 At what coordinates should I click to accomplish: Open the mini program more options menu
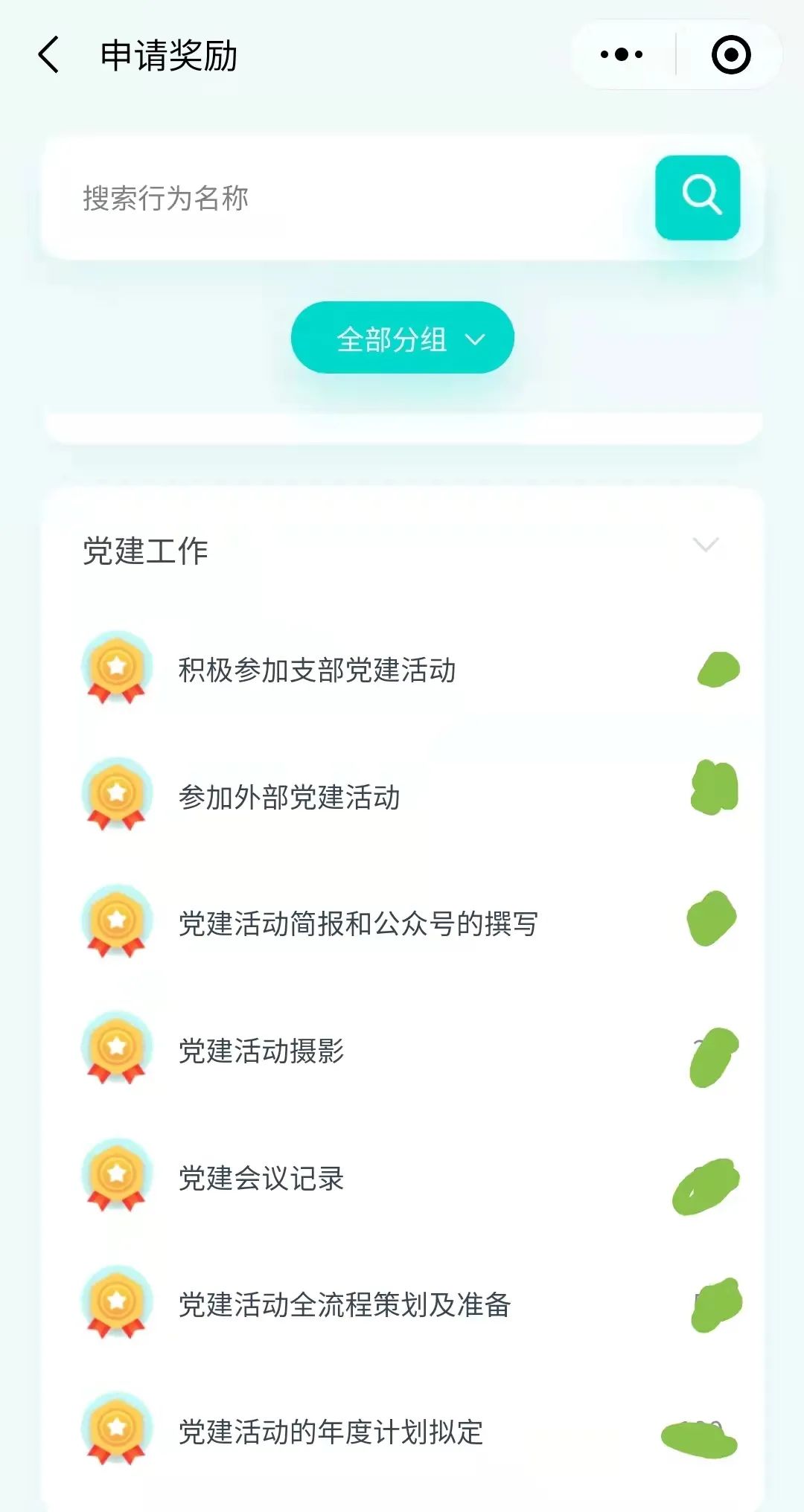click(622, 54)
